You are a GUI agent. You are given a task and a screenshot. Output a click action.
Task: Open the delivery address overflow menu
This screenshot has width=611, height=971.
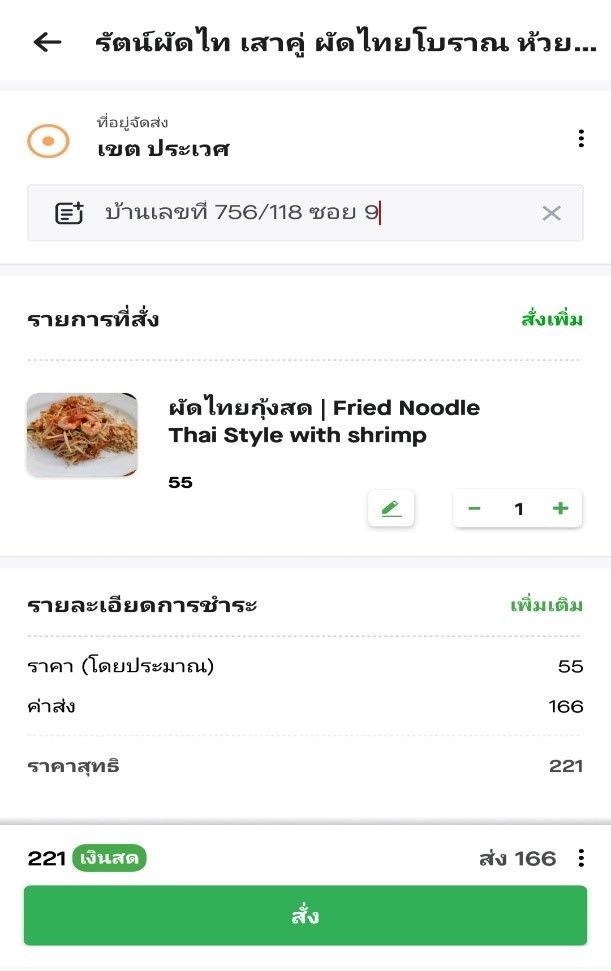click(581, 139)
